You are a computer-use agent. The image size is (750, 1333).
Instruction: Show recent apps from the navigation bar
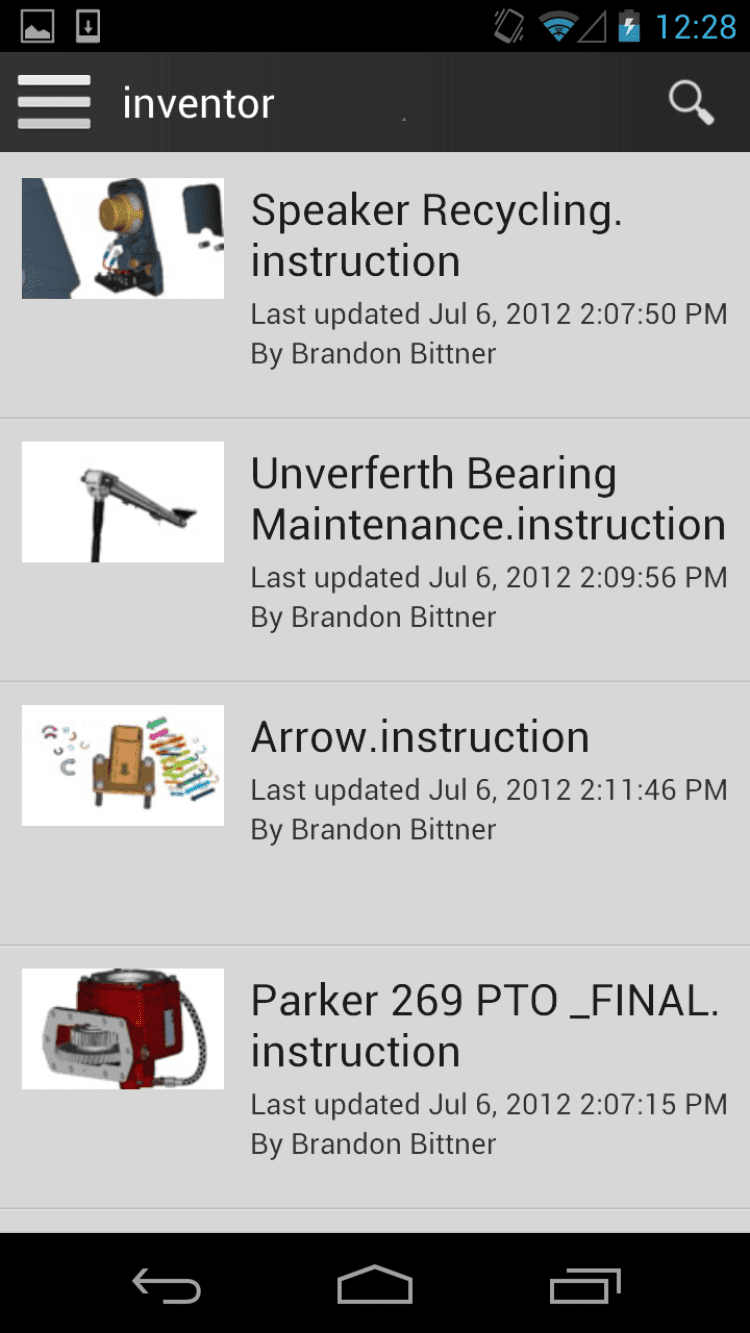click(x=584, y=1286)
